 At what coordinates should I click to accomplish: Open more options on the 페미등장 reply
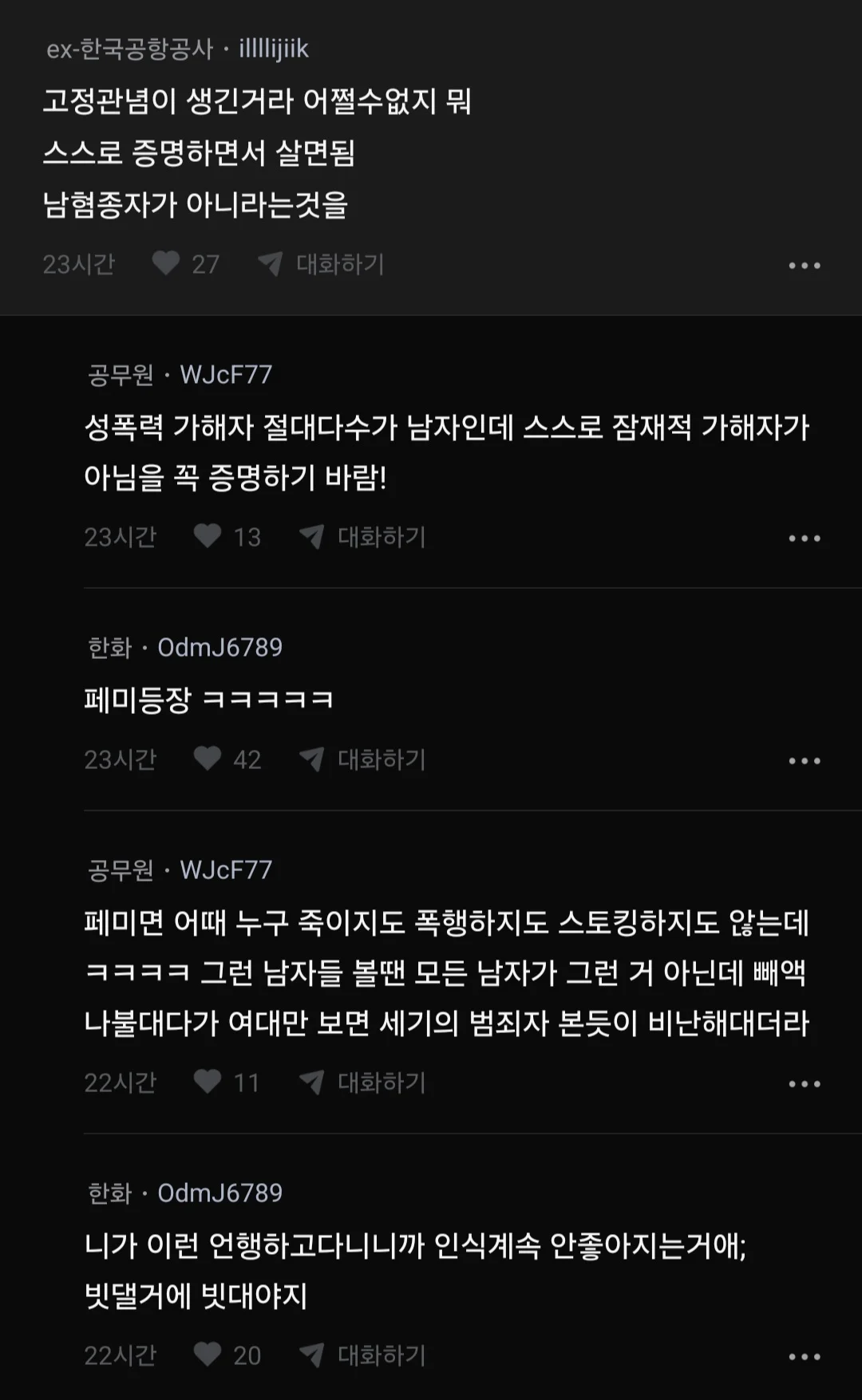(x=804, y=761)
